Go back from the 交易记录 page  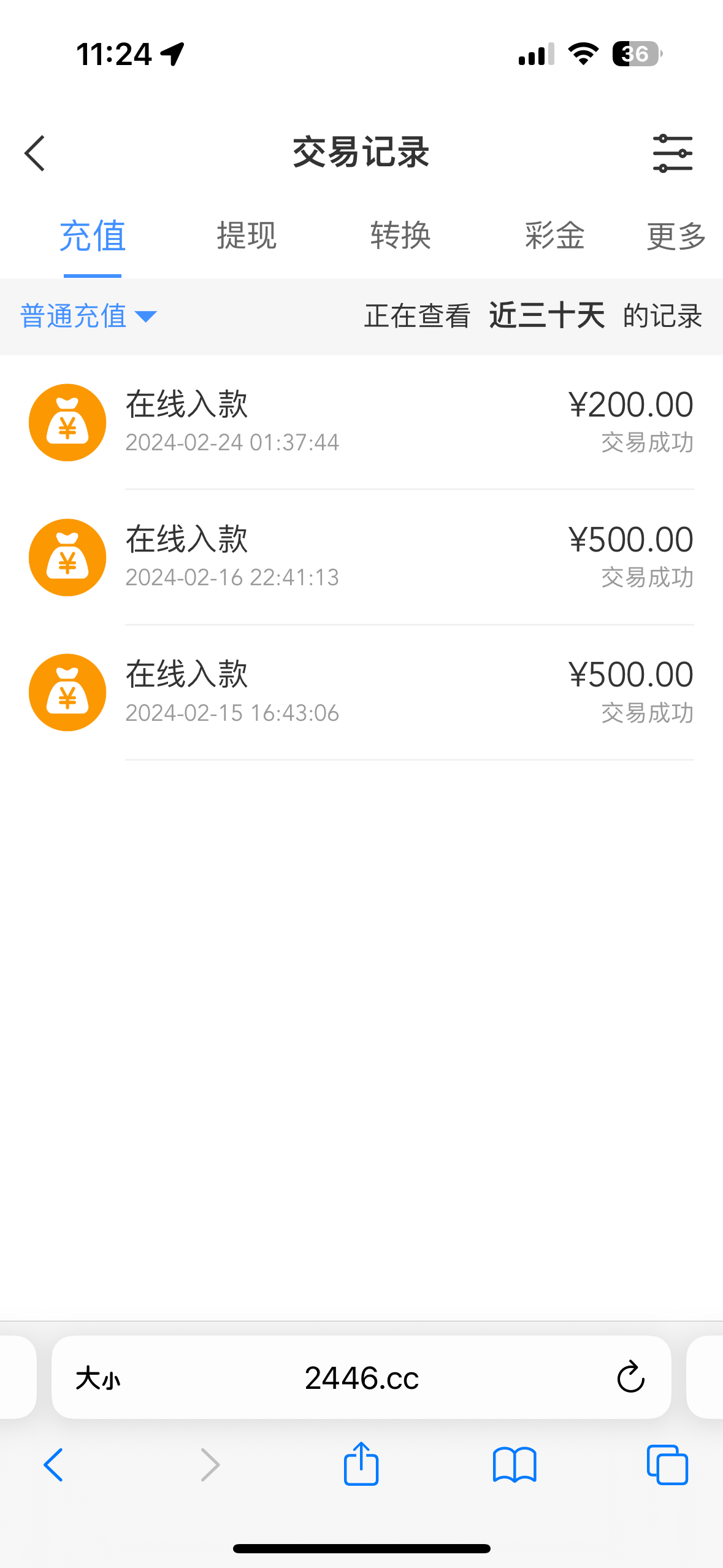click(35, 153)
